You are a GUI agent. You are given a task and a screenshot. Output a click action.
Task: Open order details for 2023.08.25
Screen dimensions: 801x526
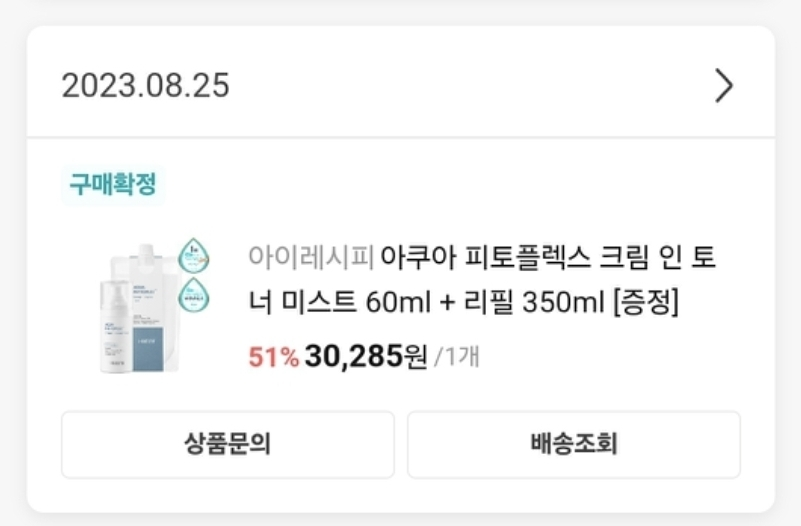tap(723, 86)
